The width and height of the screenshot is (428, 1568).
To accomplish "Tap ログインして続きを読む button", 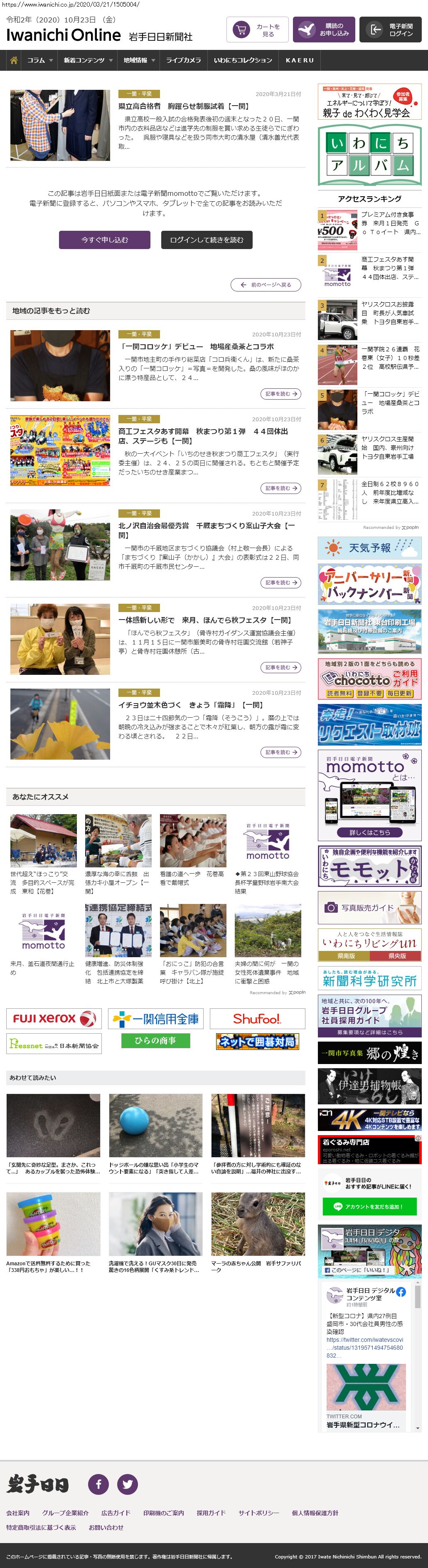I will coord(206,240).
